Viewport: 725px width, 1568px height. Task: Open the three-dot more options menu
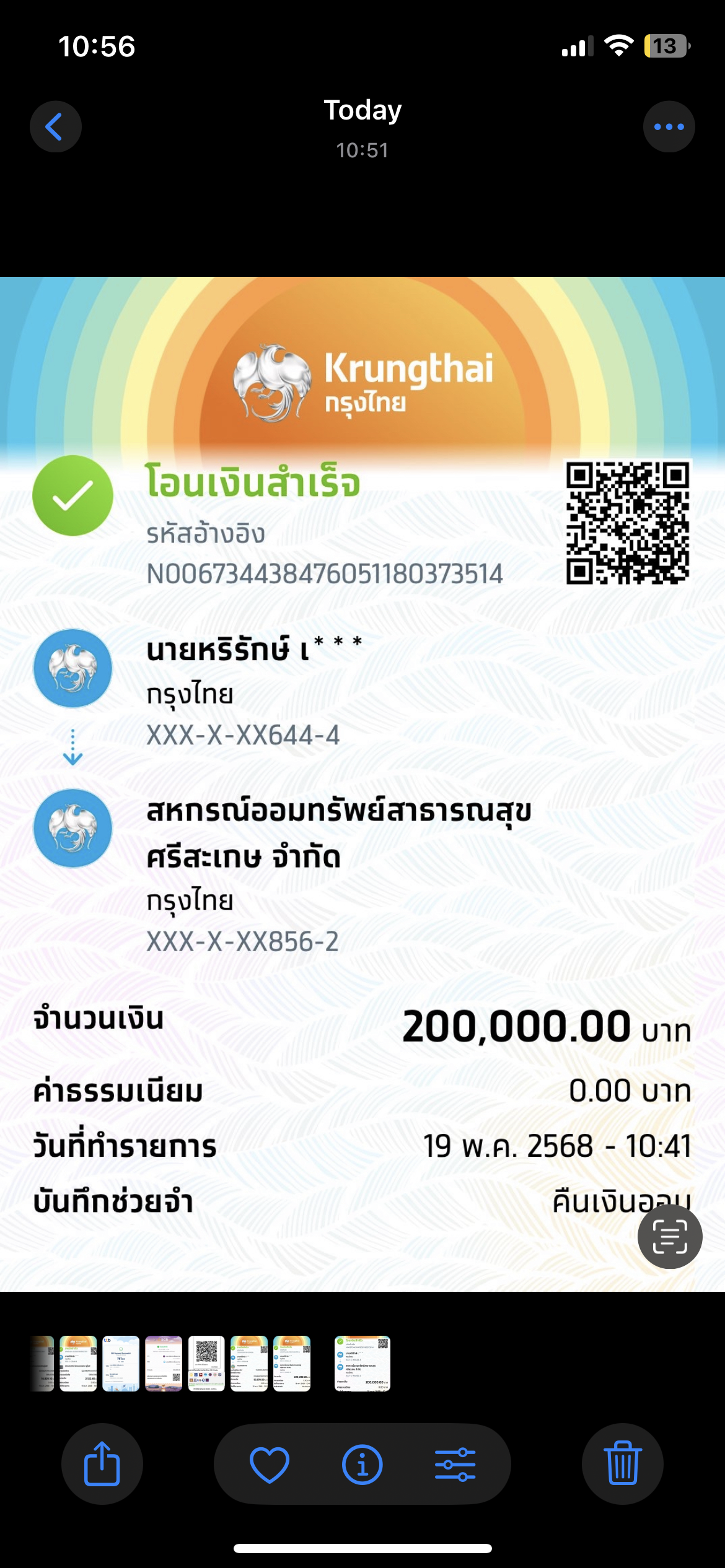[x=669, y=127]
